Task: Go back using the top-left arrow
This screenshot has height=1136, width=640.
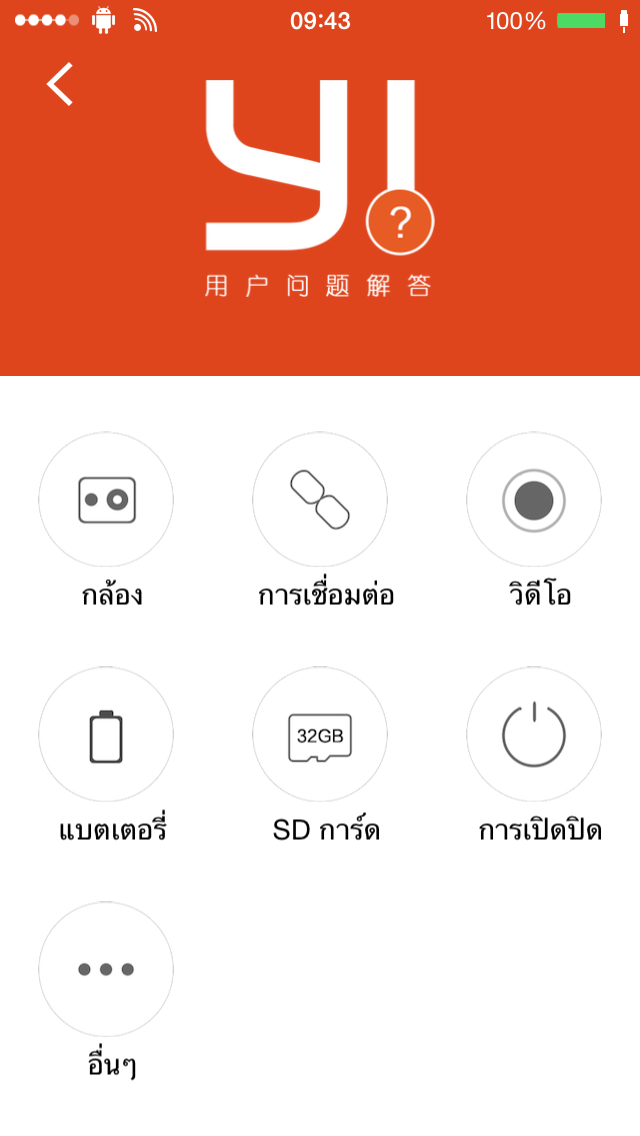Action: [60, 84]
